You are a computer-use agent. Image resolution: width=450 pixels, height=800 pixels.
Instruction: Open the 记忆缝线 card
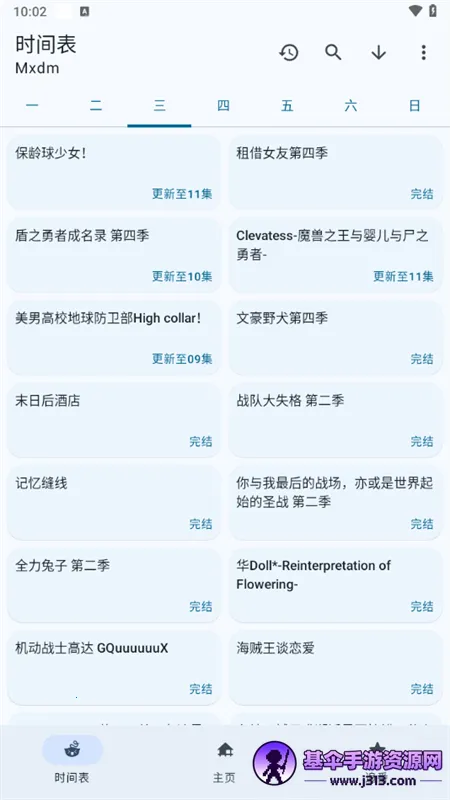pos(114,503)
